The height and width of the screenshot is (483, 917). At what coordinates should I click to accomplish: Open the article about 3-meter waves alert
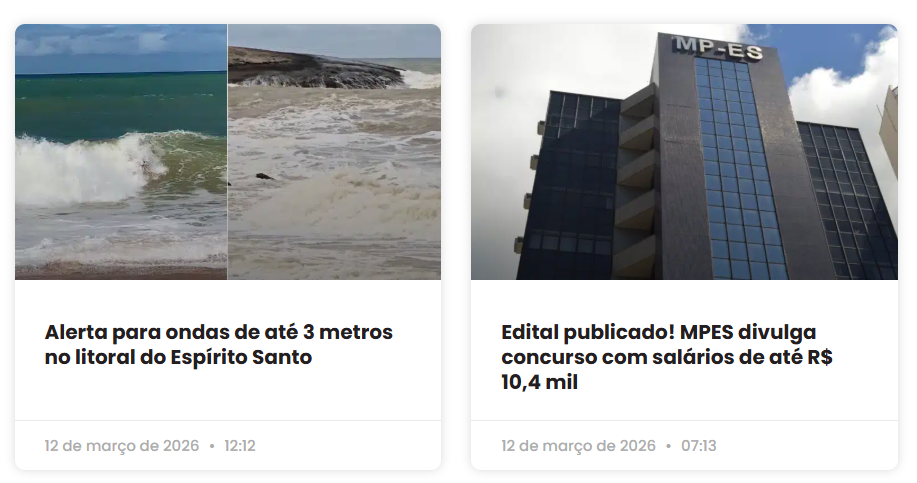[219, 345]
